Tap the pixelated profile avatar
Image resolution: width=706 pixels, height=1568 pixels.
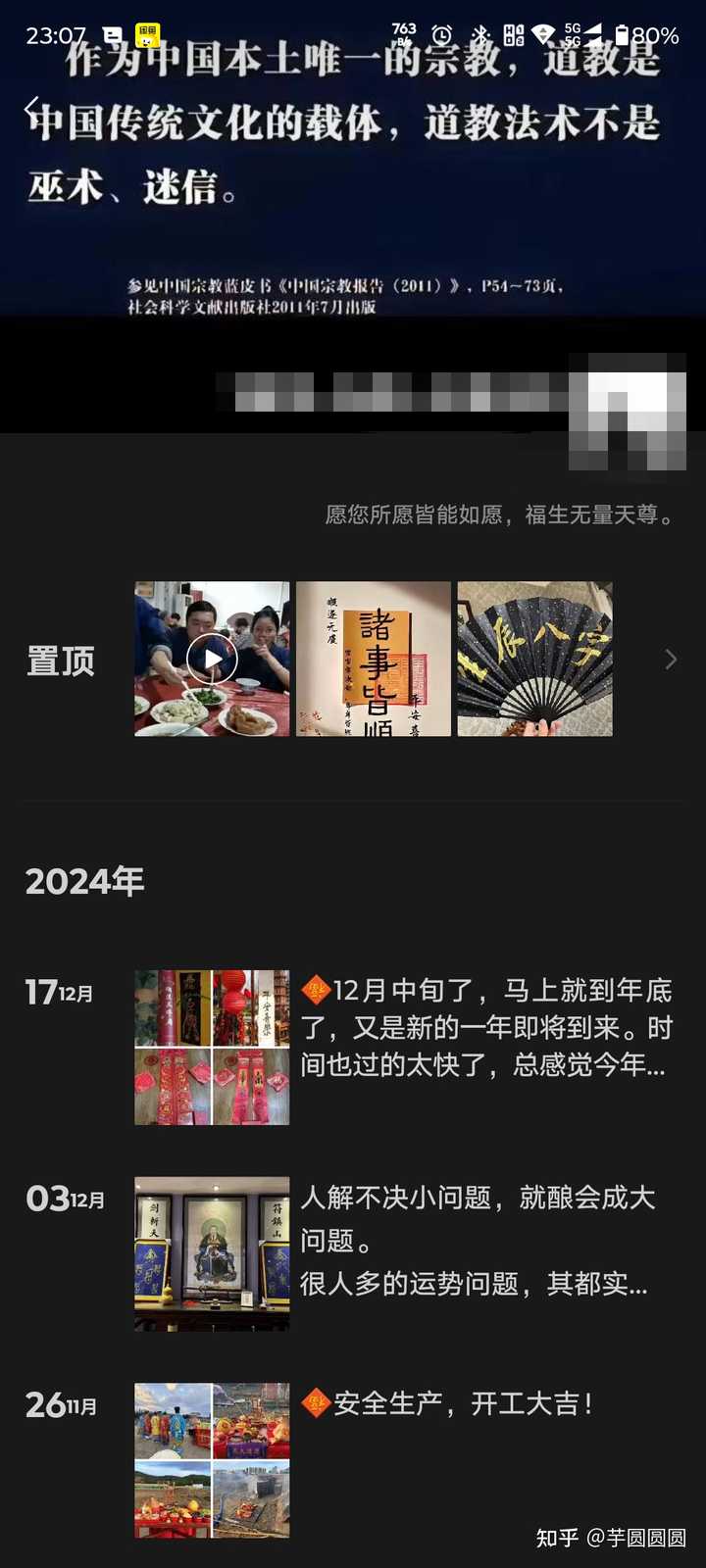tap(628, 412)
